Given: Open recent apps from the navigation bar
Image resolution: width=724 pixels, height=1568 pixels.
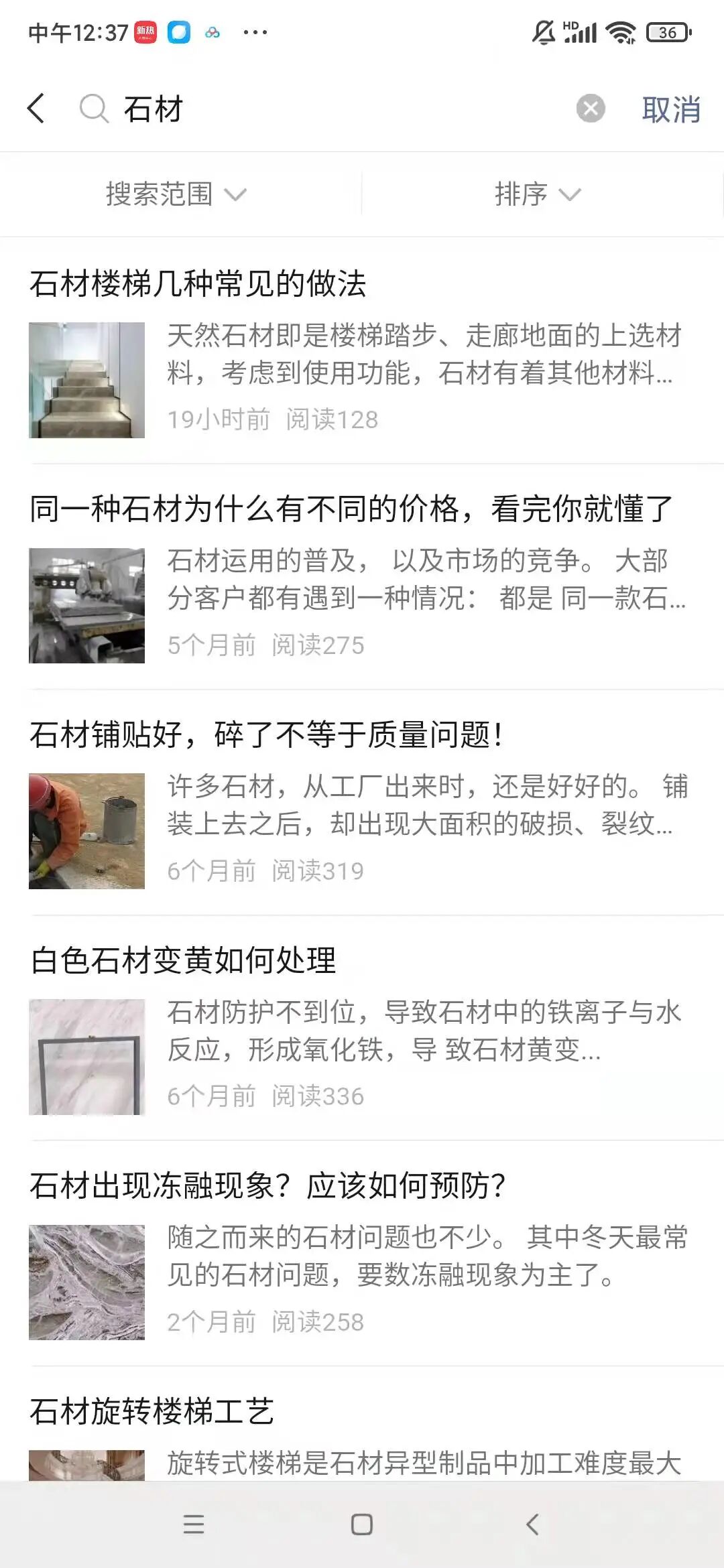Looking at the screenshot, I should click(x=194, y=1524).
